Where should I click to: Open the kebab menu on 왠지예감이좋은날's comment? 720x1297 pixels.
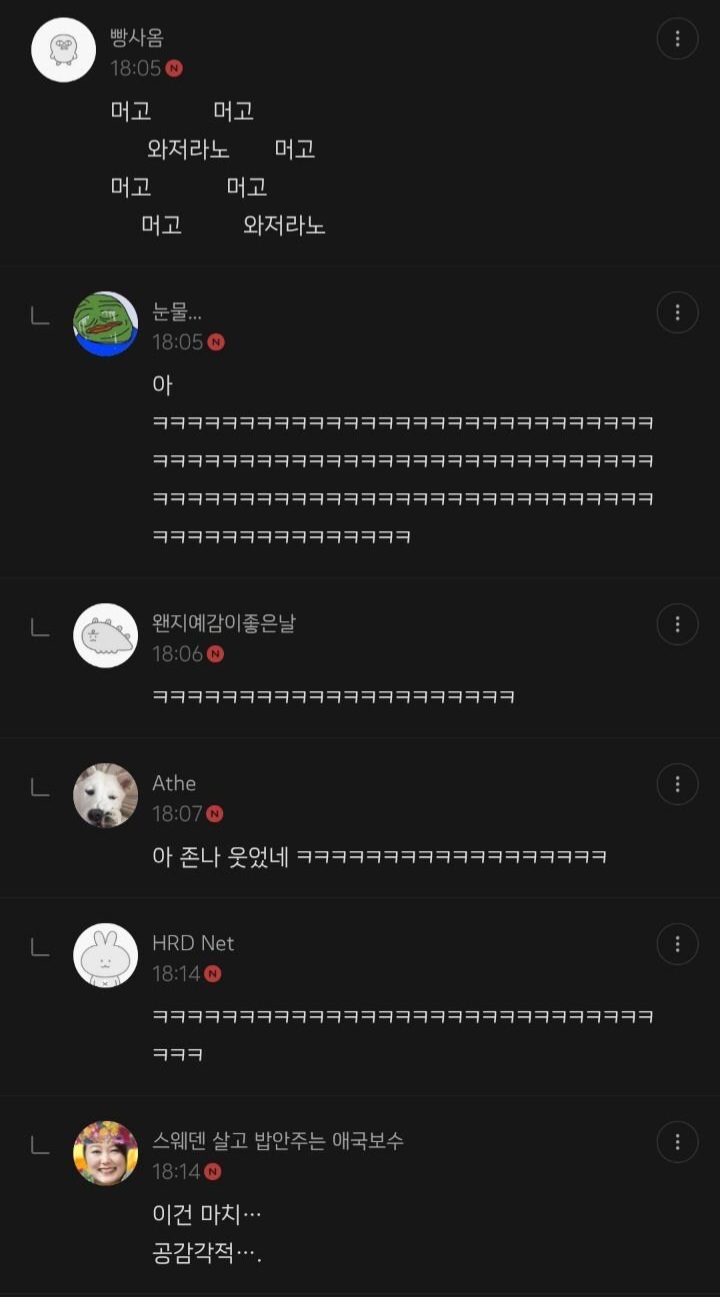coord(678,624)
